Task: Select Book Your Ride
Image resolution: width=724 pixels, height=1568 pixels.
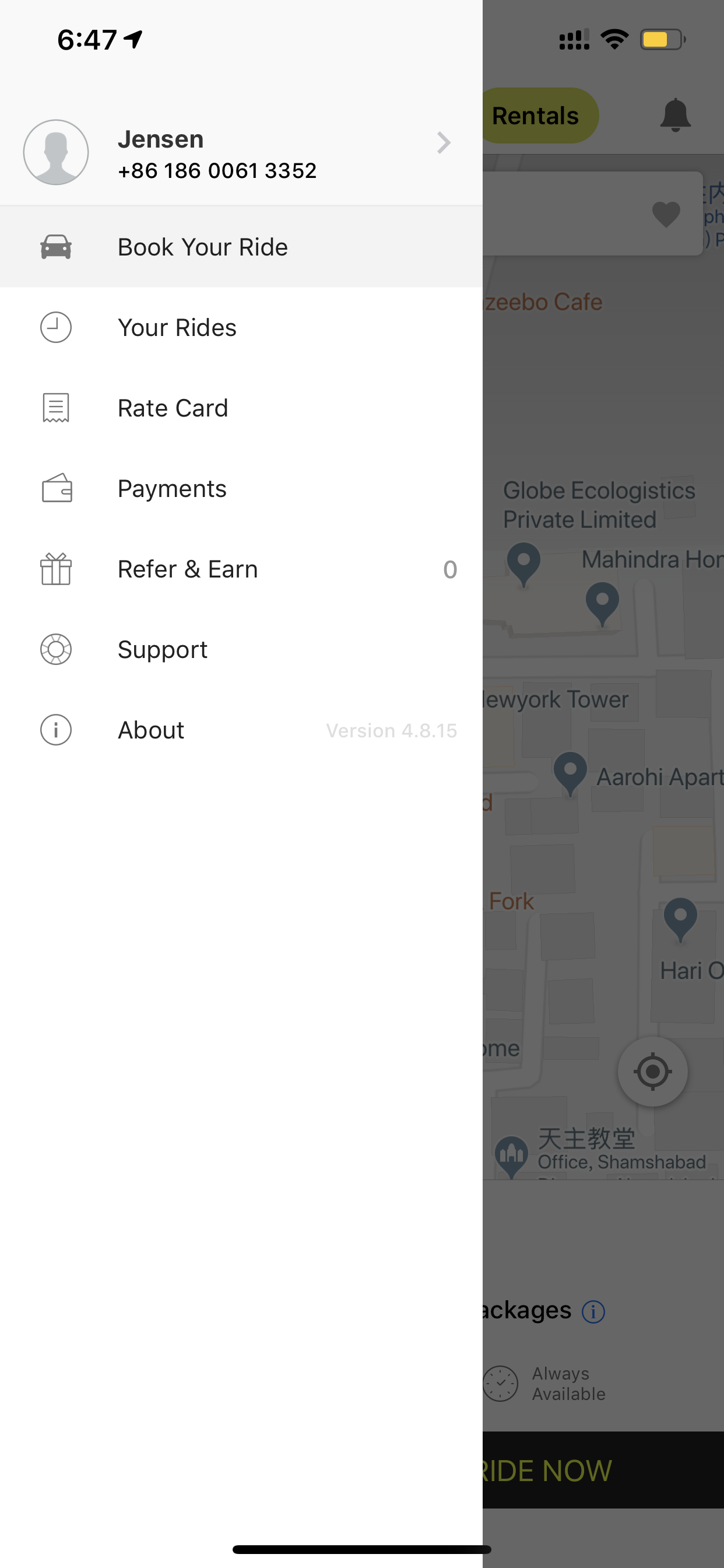Action: [x=241, y=247]
